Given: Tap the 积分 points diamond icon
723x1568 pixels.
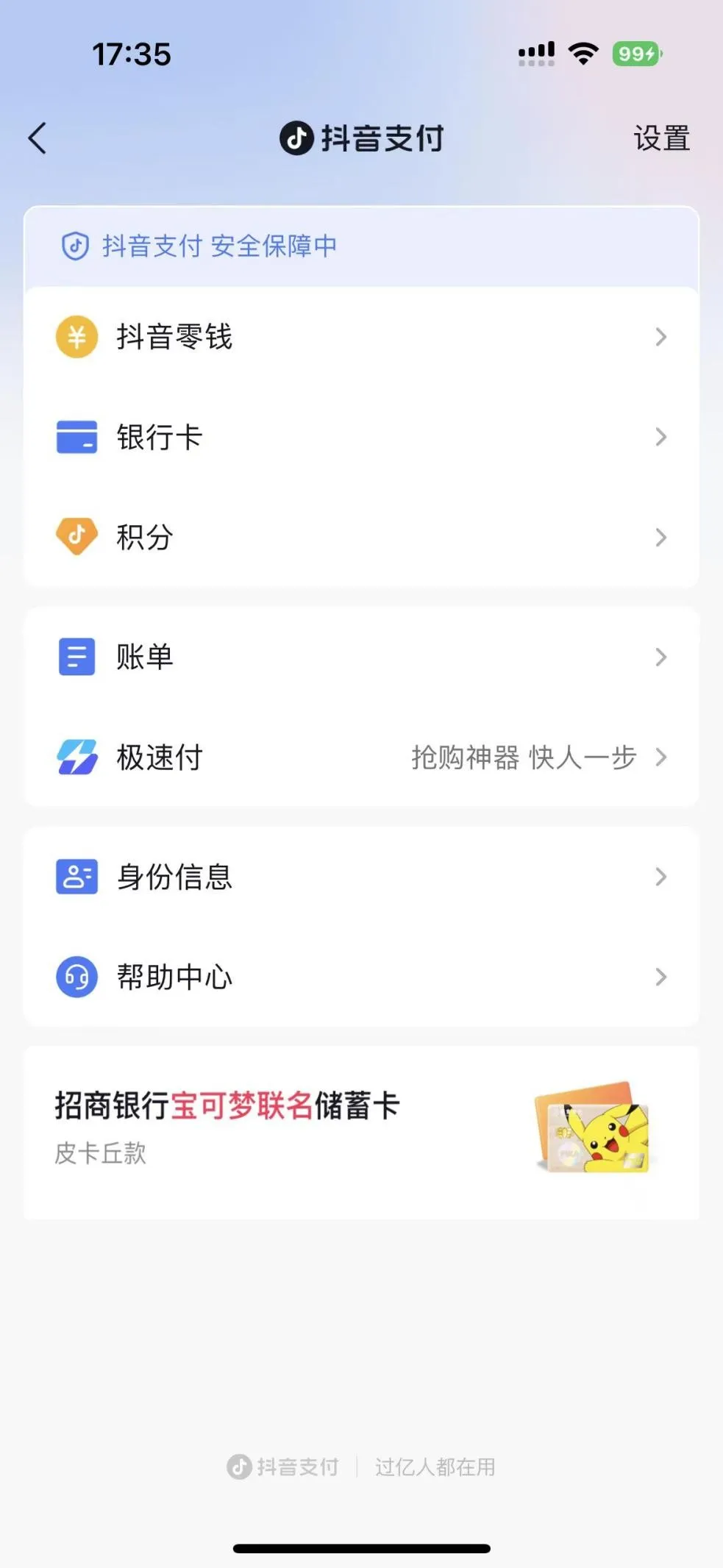Looking at the screenshot, I should (x=76, y=538).
